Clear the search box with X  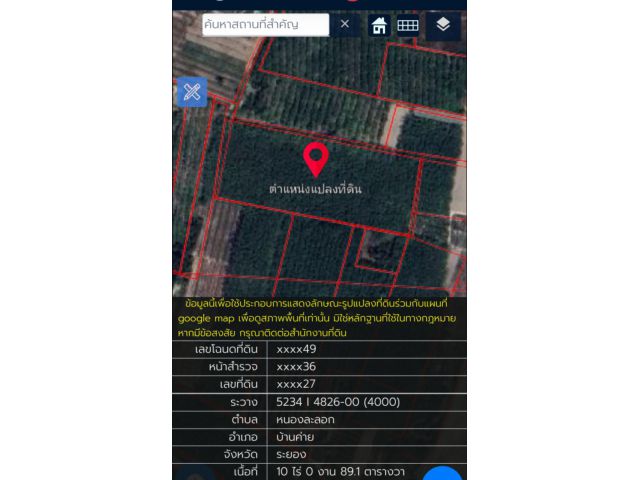(x=345, y=24)
